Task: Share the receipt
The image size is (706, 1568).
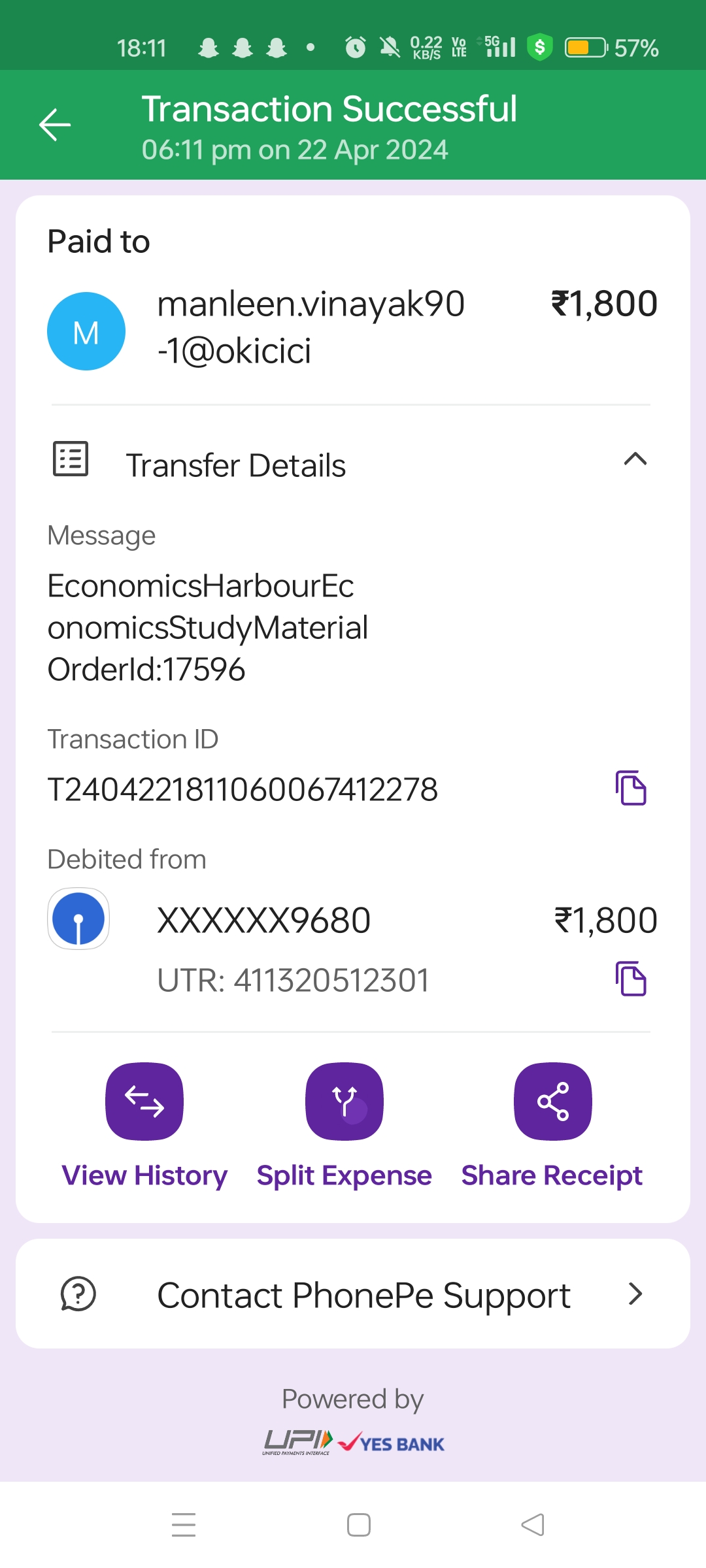Action: 552,1102
